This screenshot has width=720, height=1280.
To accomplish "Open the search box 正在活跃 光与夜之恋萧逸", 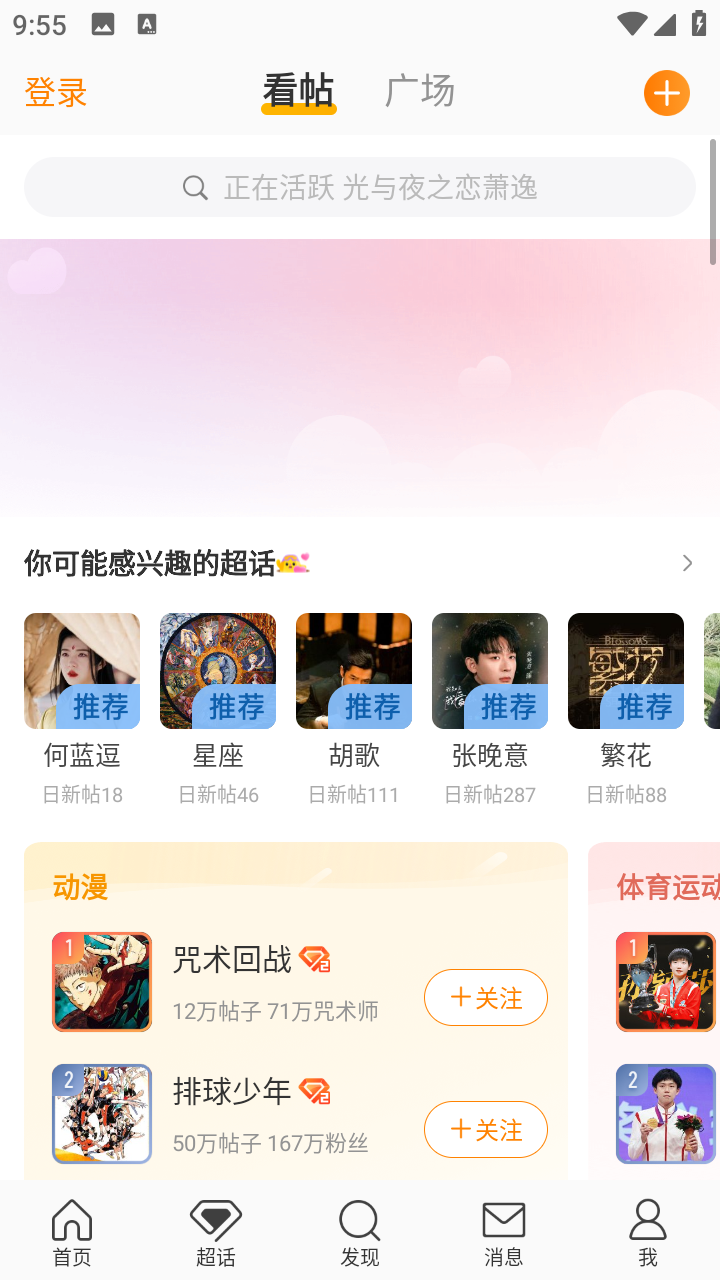I will pyautogui.click(x=360, y=187).
